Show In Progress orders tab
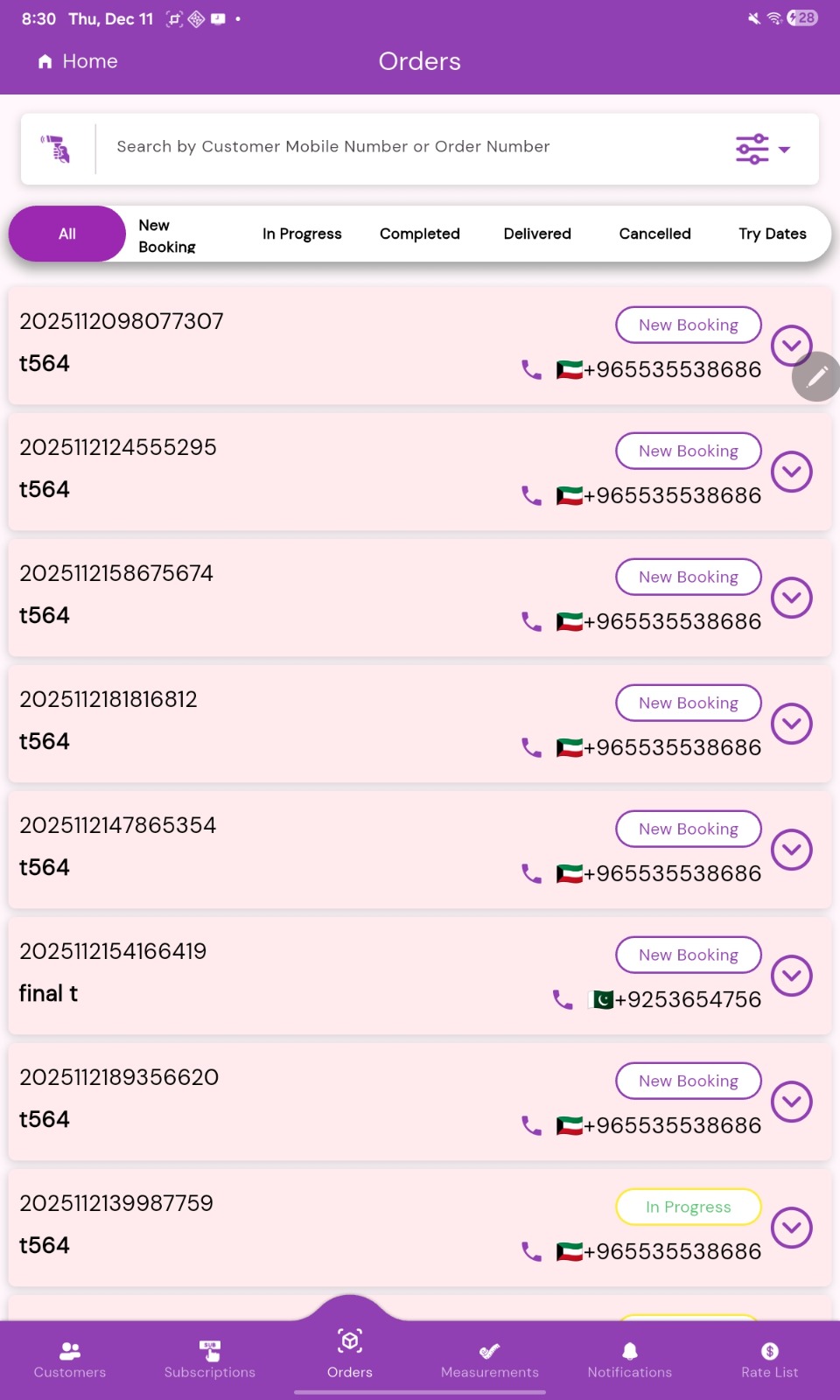The image size is (840, 1400). point(302,234)
